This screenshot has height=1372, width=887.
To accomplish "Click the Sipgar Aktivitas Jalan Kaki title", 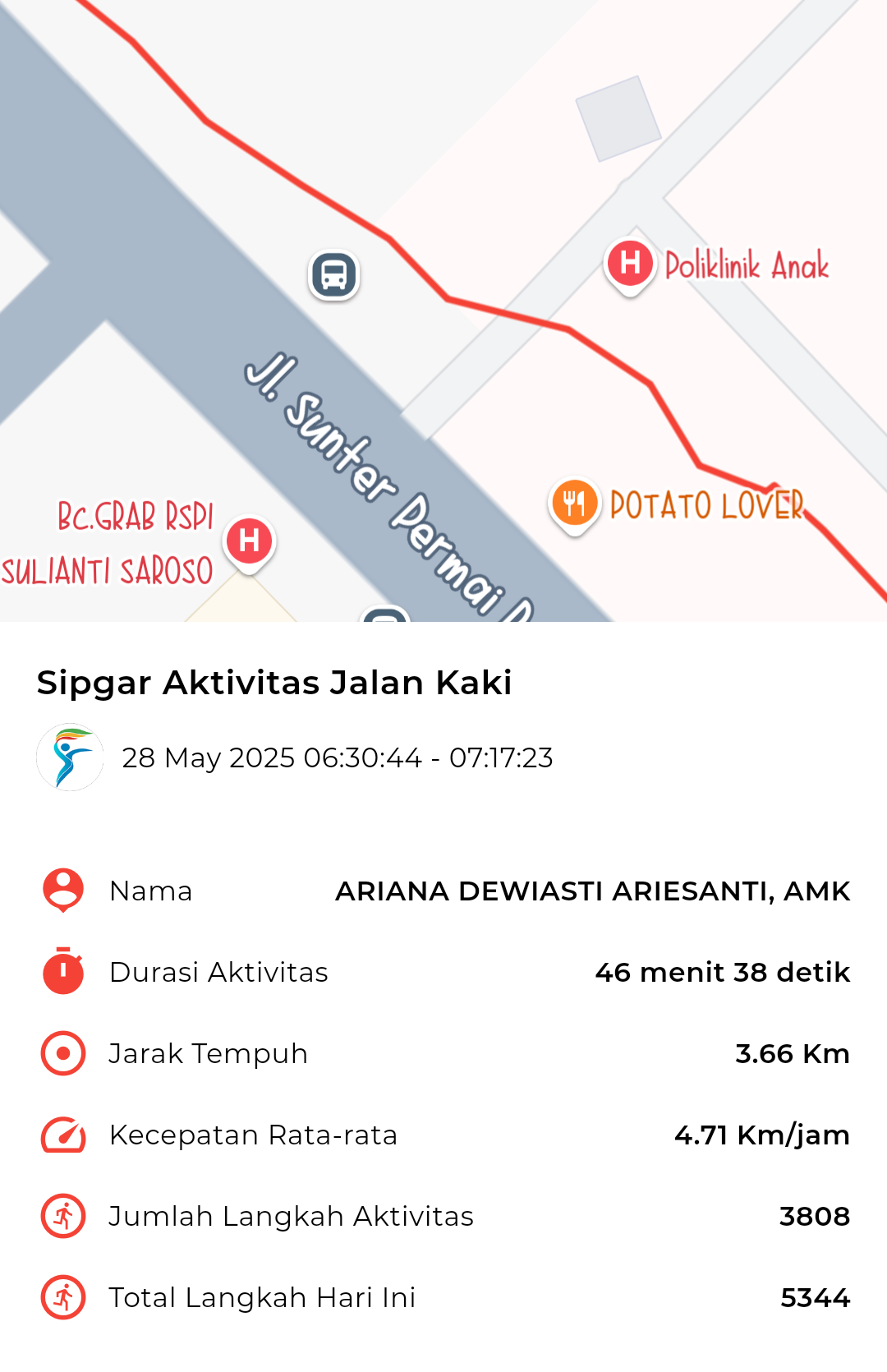I will (x=273, y=682).
